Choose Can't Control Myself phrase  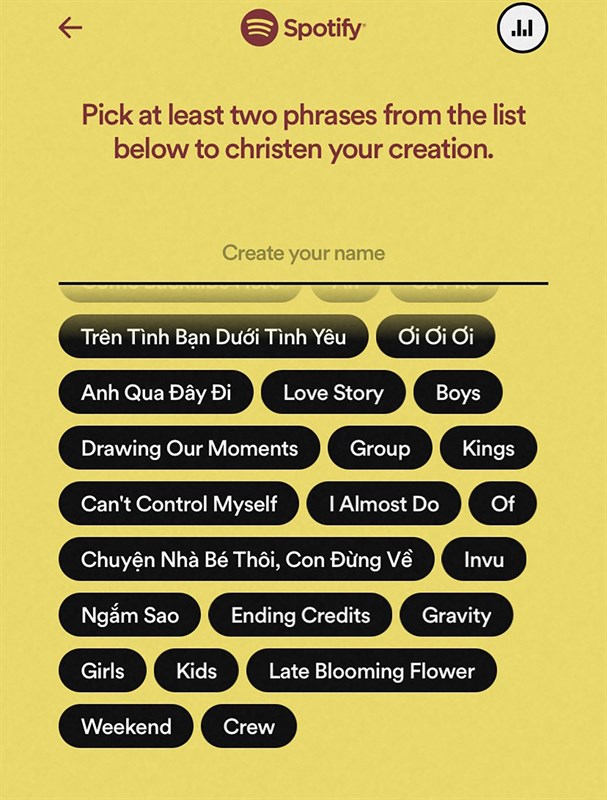179,504
